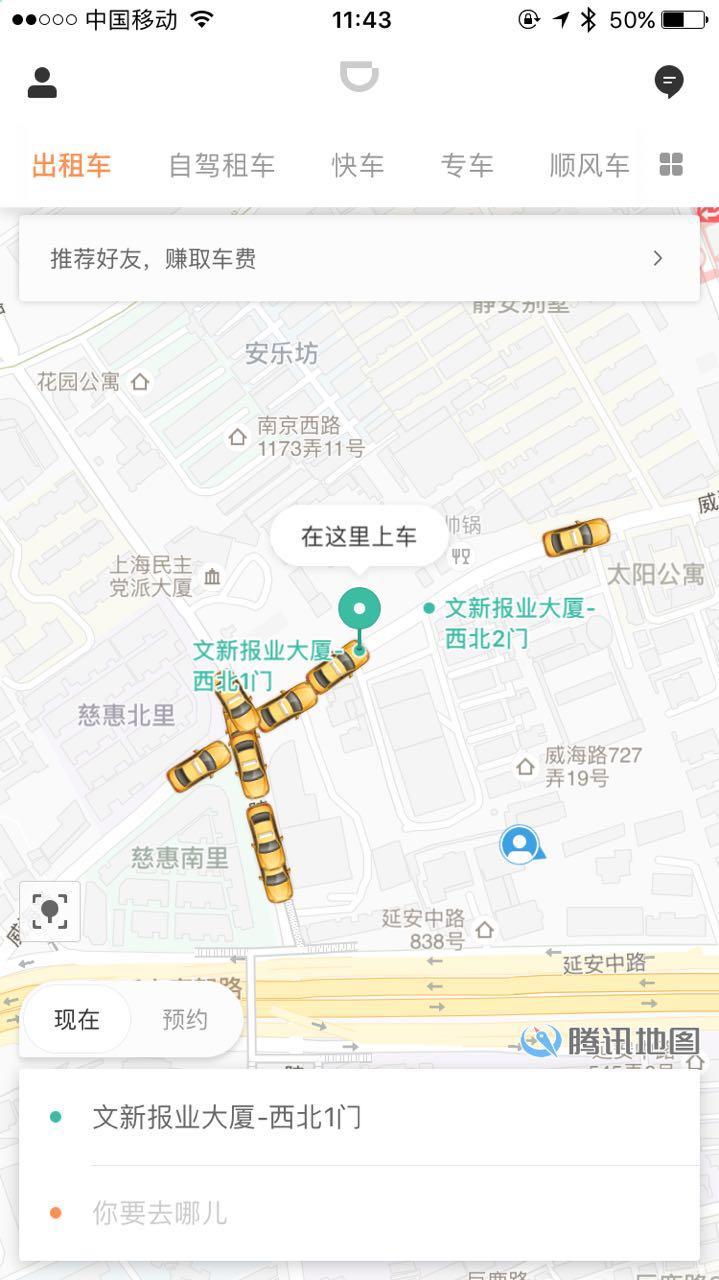Select the 出租车 tab
The height and width of the screenshot is (1280, 719).
[71, 165]
